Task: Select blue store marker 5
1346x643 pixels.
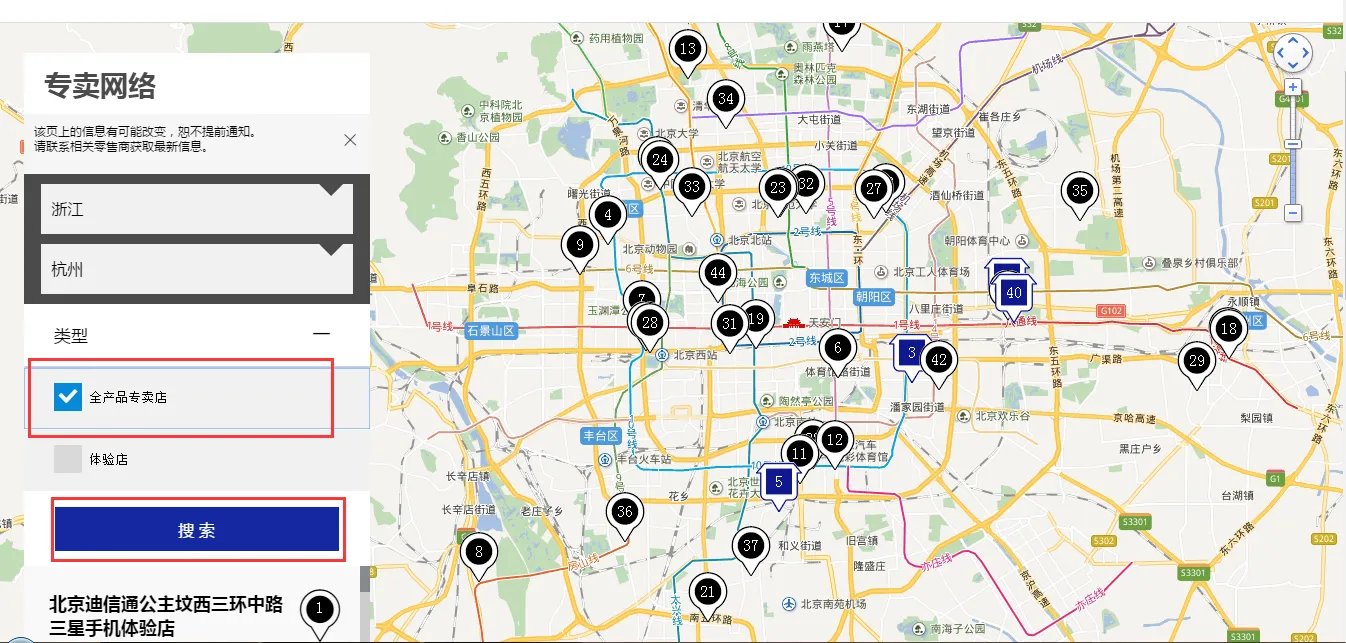Action: point(778,481)
